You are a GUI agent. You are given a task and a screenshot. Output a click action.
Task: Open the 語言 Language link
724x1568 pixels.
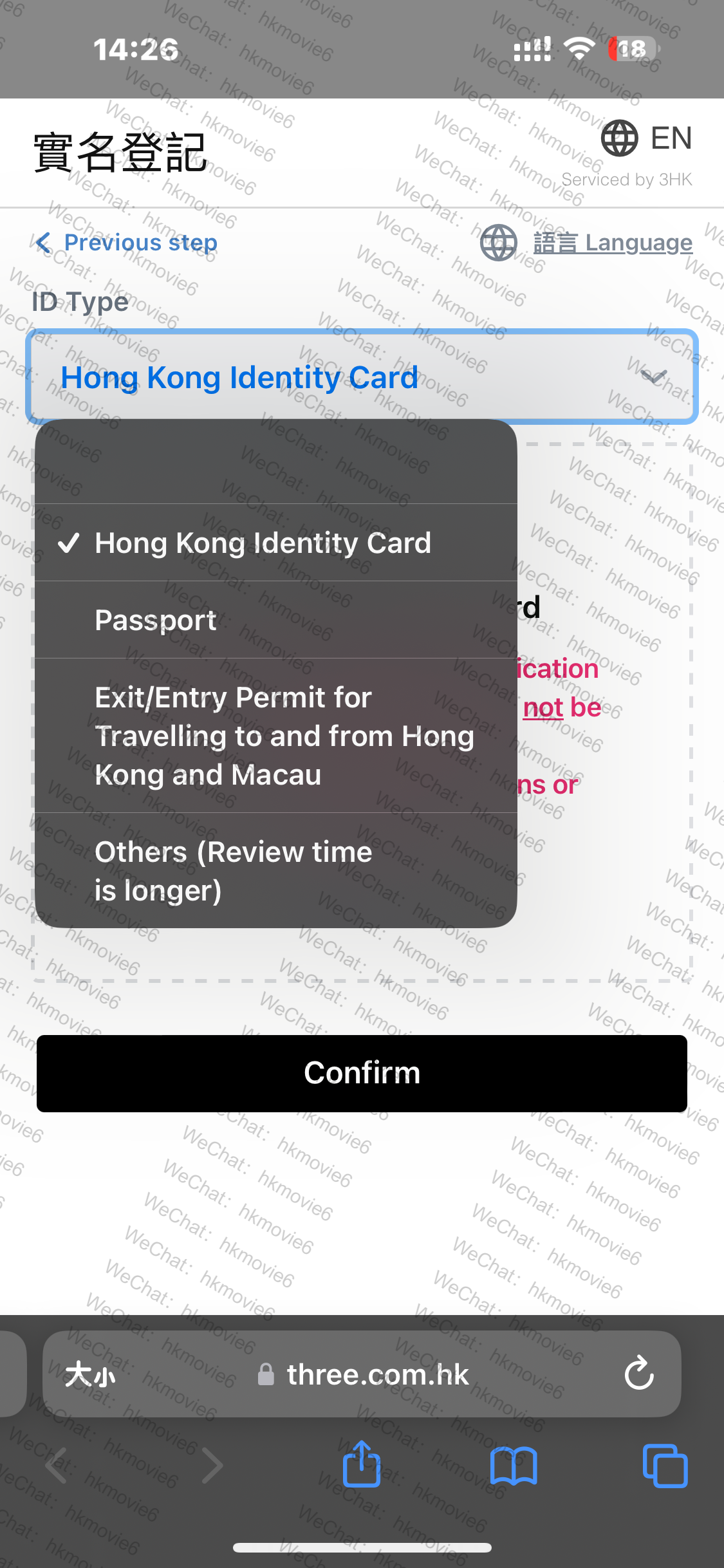click(x=612, y=243)
